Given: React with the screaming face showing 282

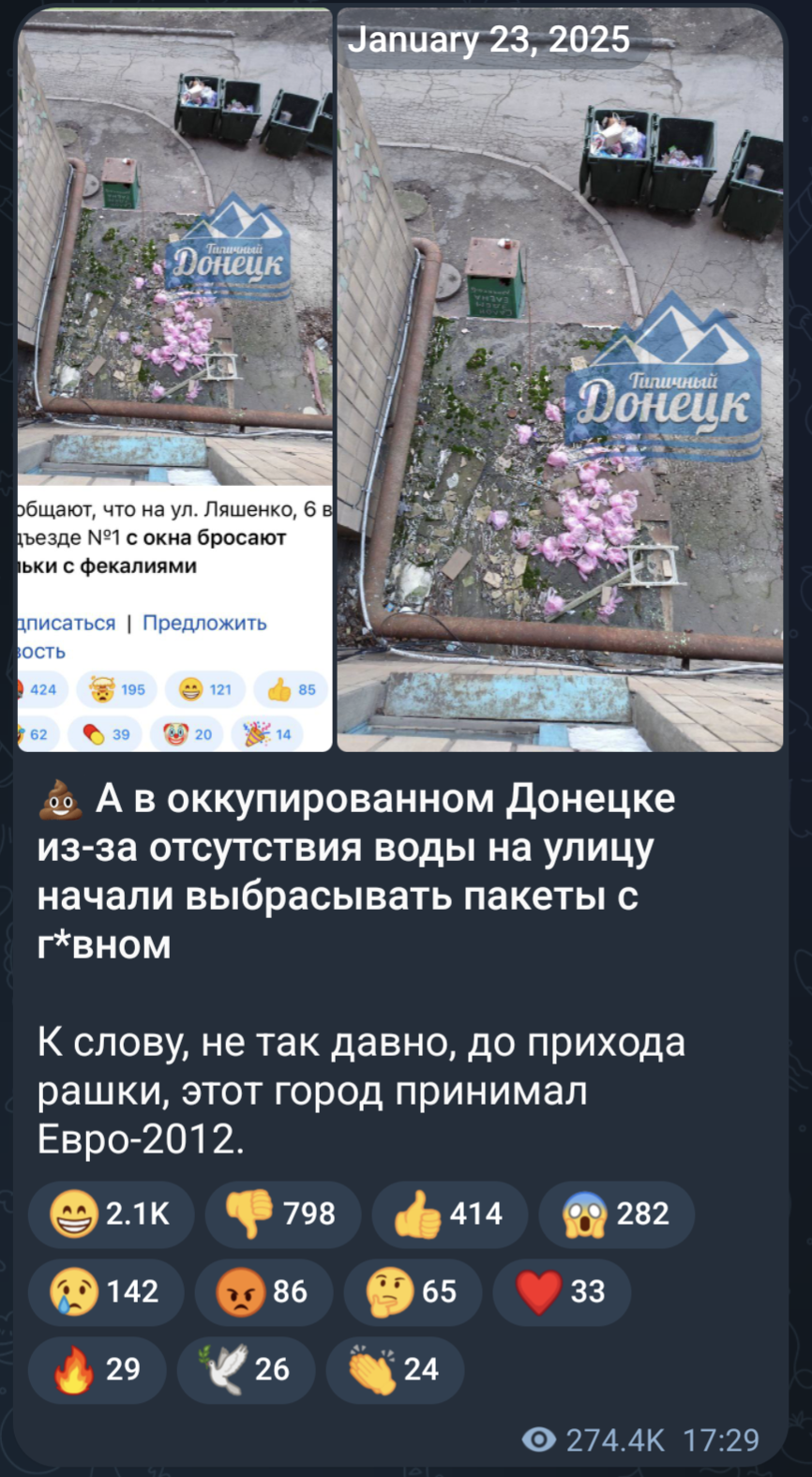Looking at the screenshot, I should pos(617,1214).
